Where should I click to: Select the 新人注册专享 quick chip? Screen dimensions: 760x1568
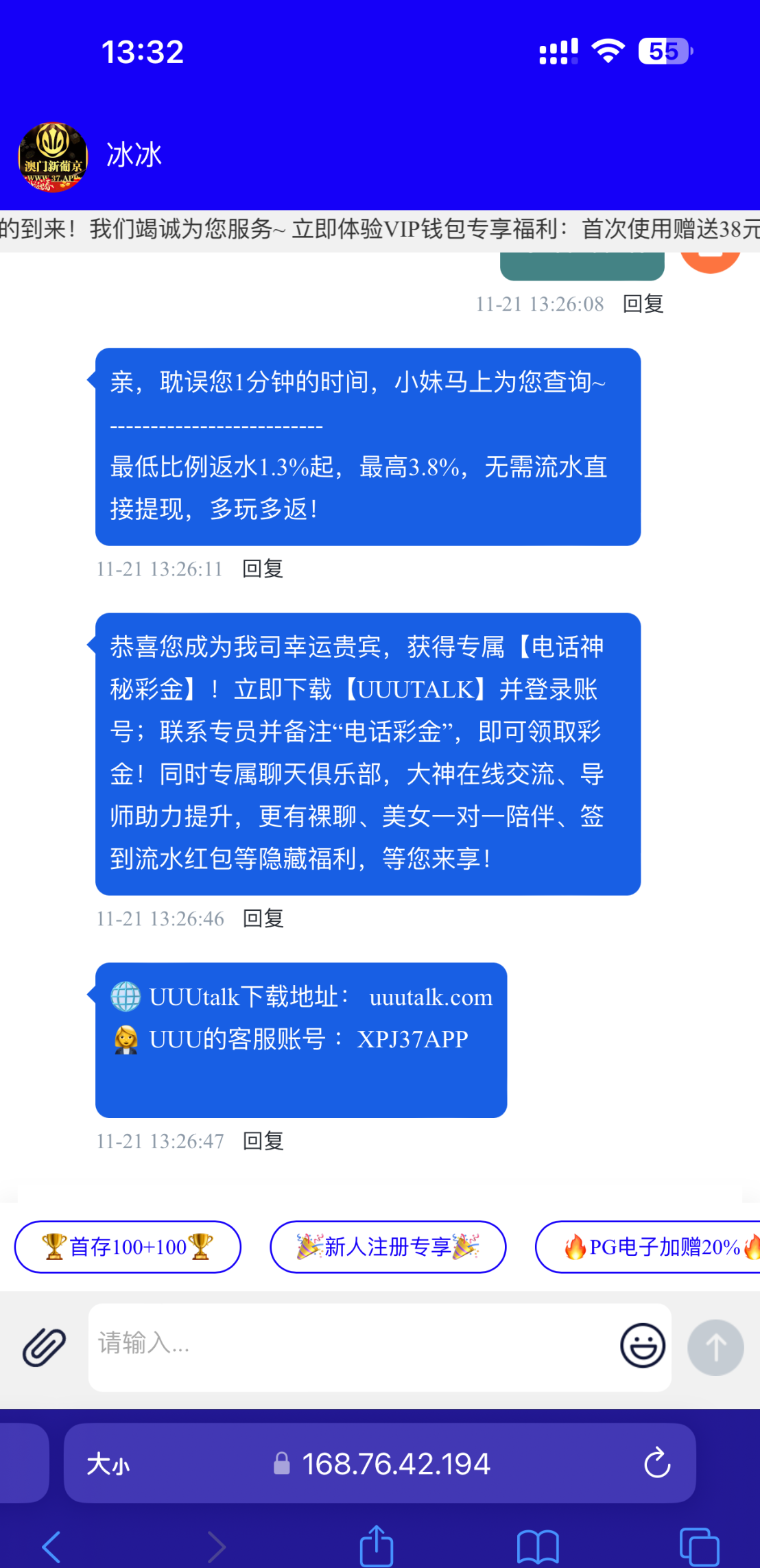pos(388,1246)
